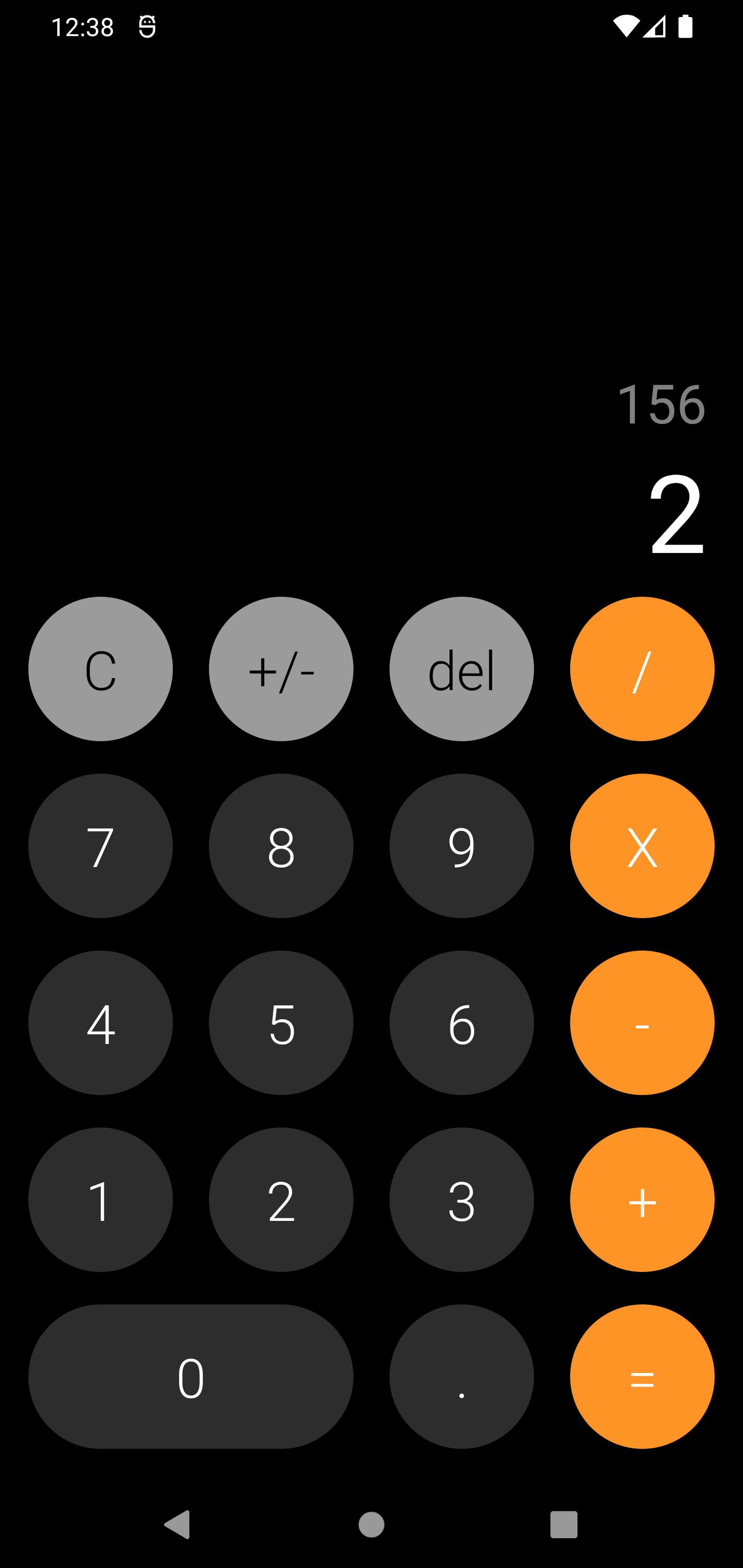Tap the number 2 key
The image size is (743, 1568).
tap(281, 1200)
